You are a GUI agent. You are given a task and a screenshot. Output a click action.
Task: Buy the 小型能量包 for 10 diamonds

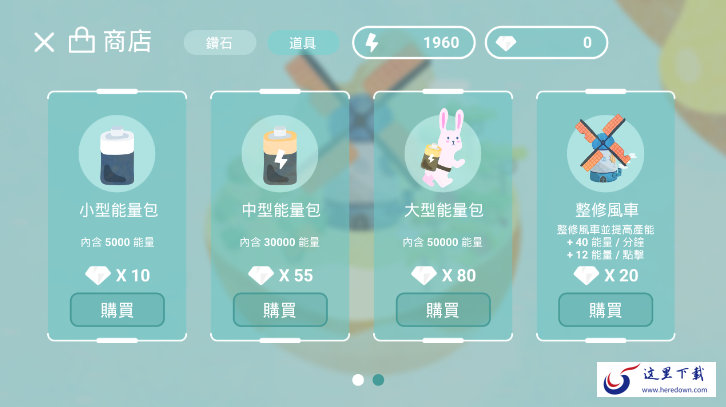117,310
